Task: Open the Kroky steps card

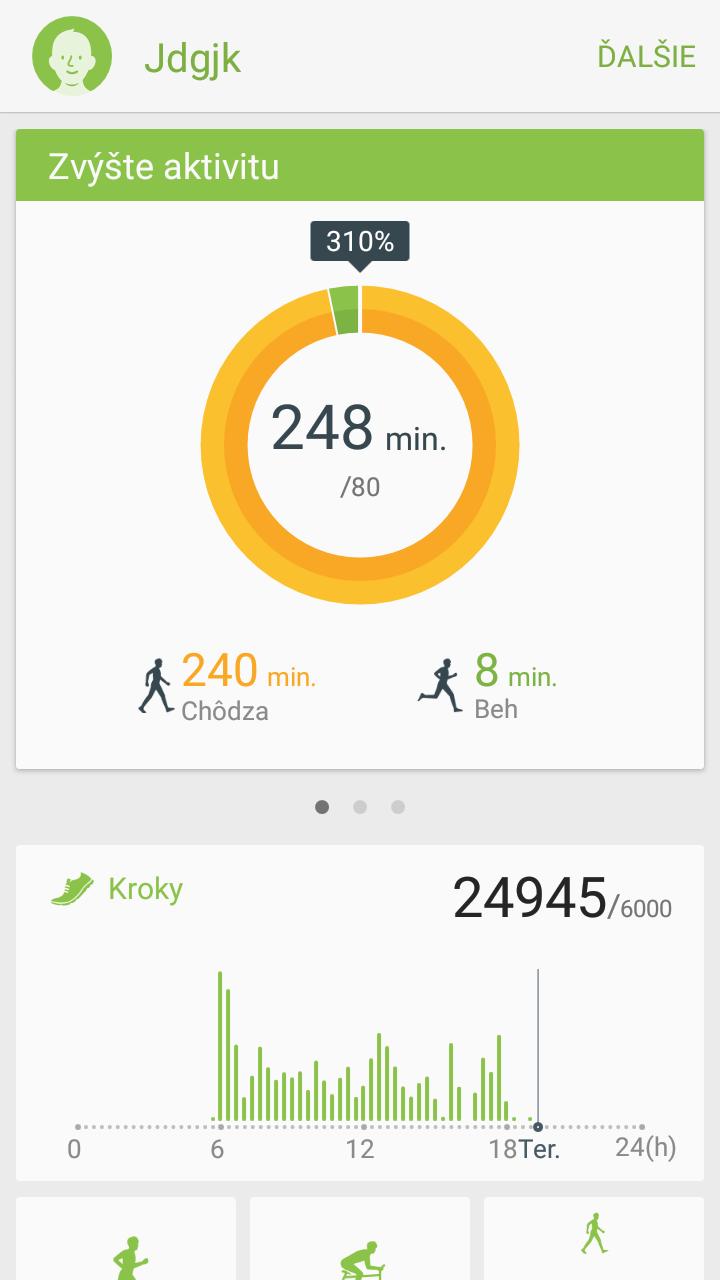Action: (x=360, y=1010)
